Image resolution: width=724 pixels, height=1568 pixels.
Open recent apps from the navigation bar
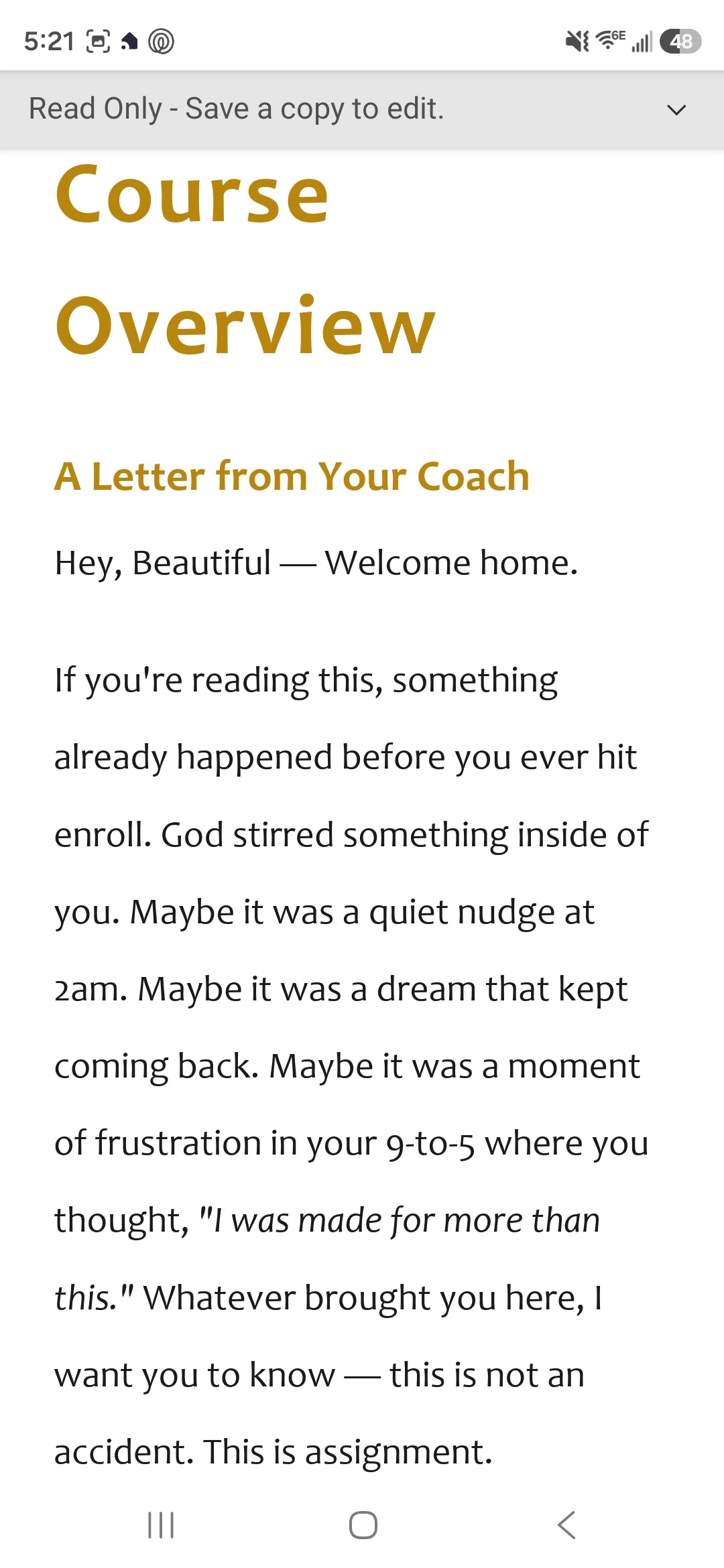pyautogui.click(x=161, y=1525)
